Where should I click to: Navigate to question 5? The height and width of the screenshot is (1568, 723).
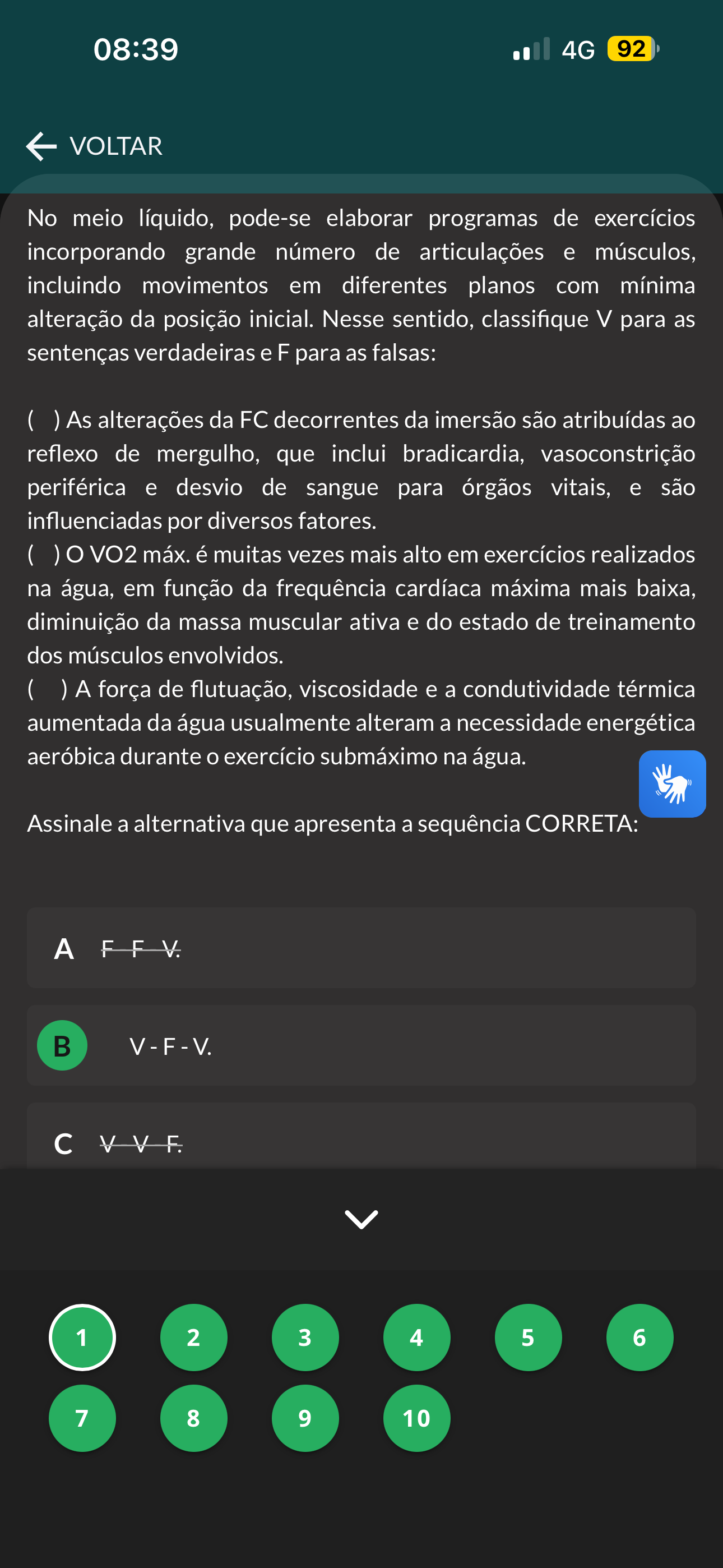[x=529, y=1338]
